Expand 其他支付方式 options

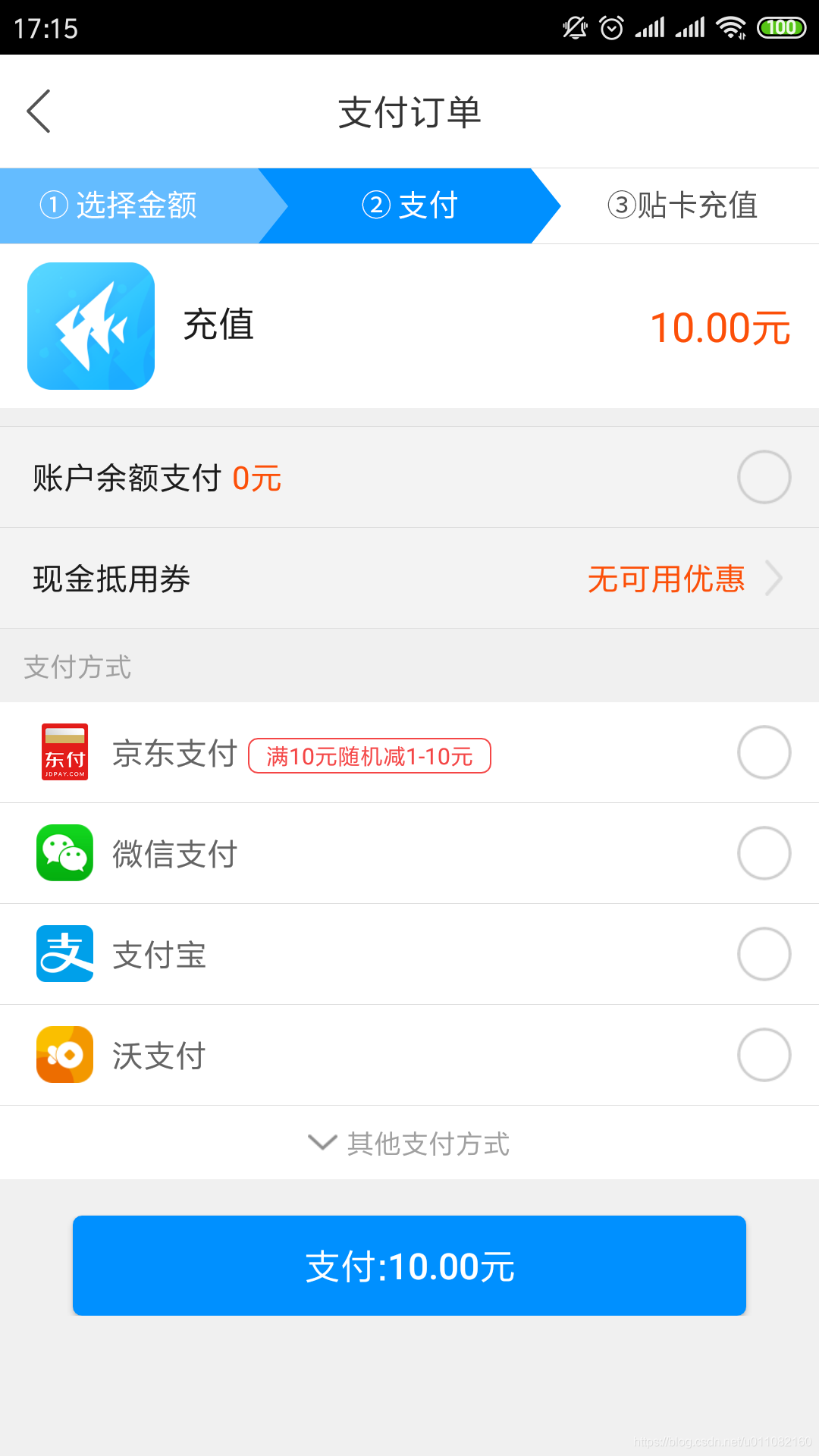coord(409,1143)
